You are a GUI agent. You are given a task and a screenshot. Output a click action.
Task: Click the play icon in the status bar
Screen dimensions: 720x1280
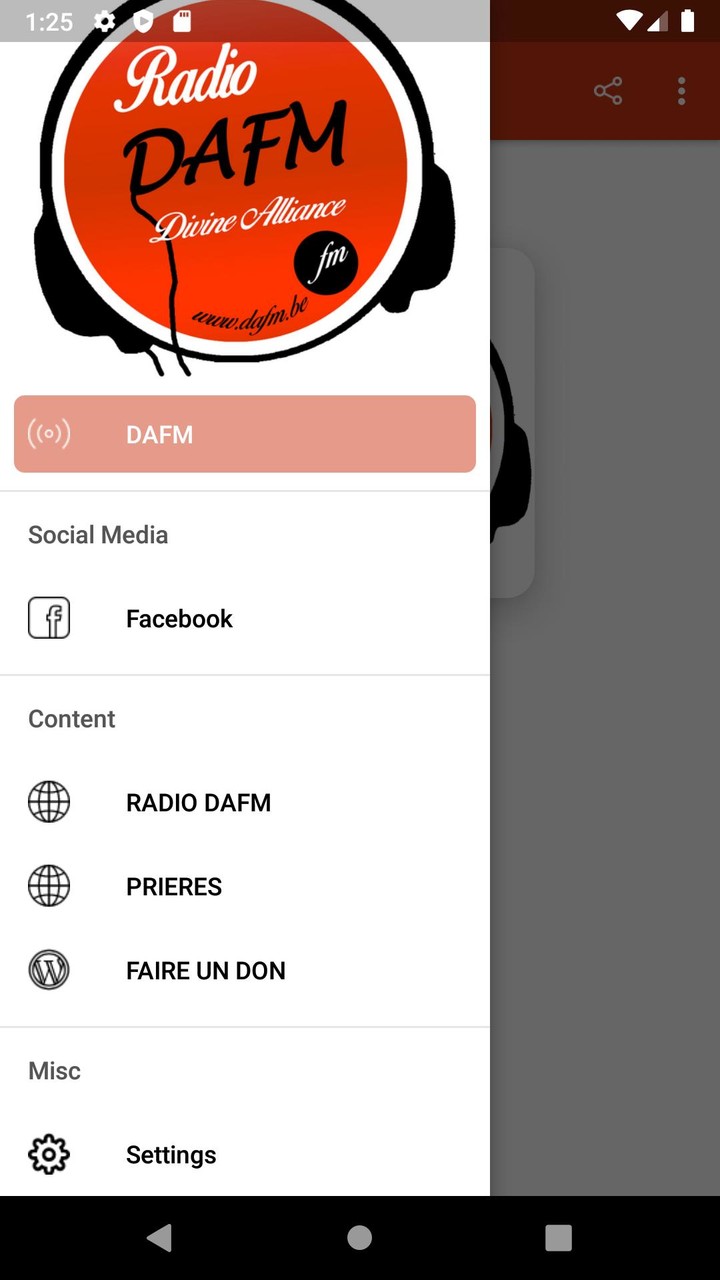click(x=143, y=21)
